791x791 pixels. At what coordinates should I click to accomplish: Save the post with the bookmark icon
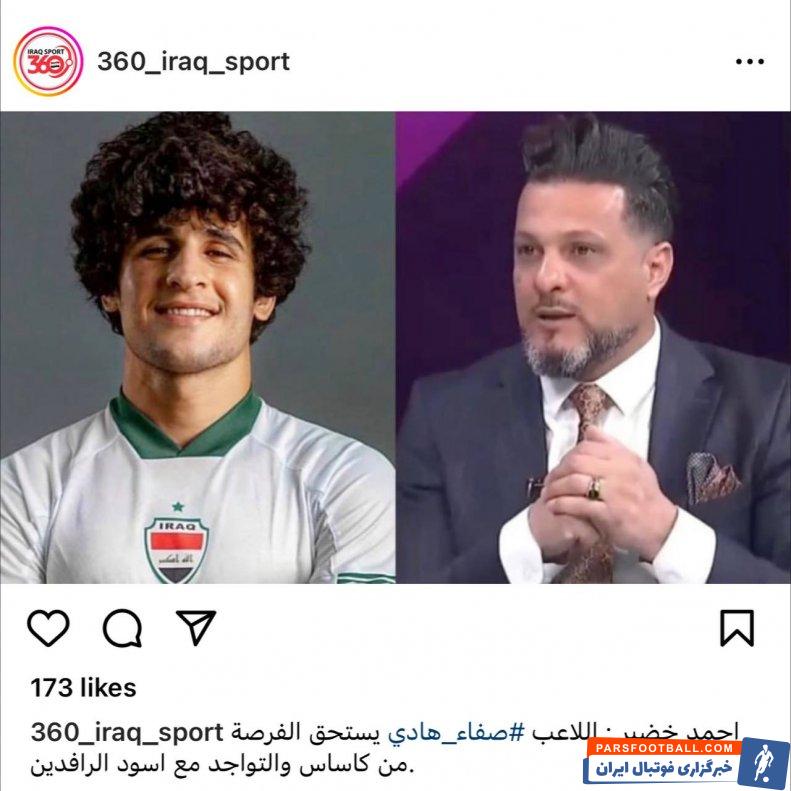pos(737,628)
